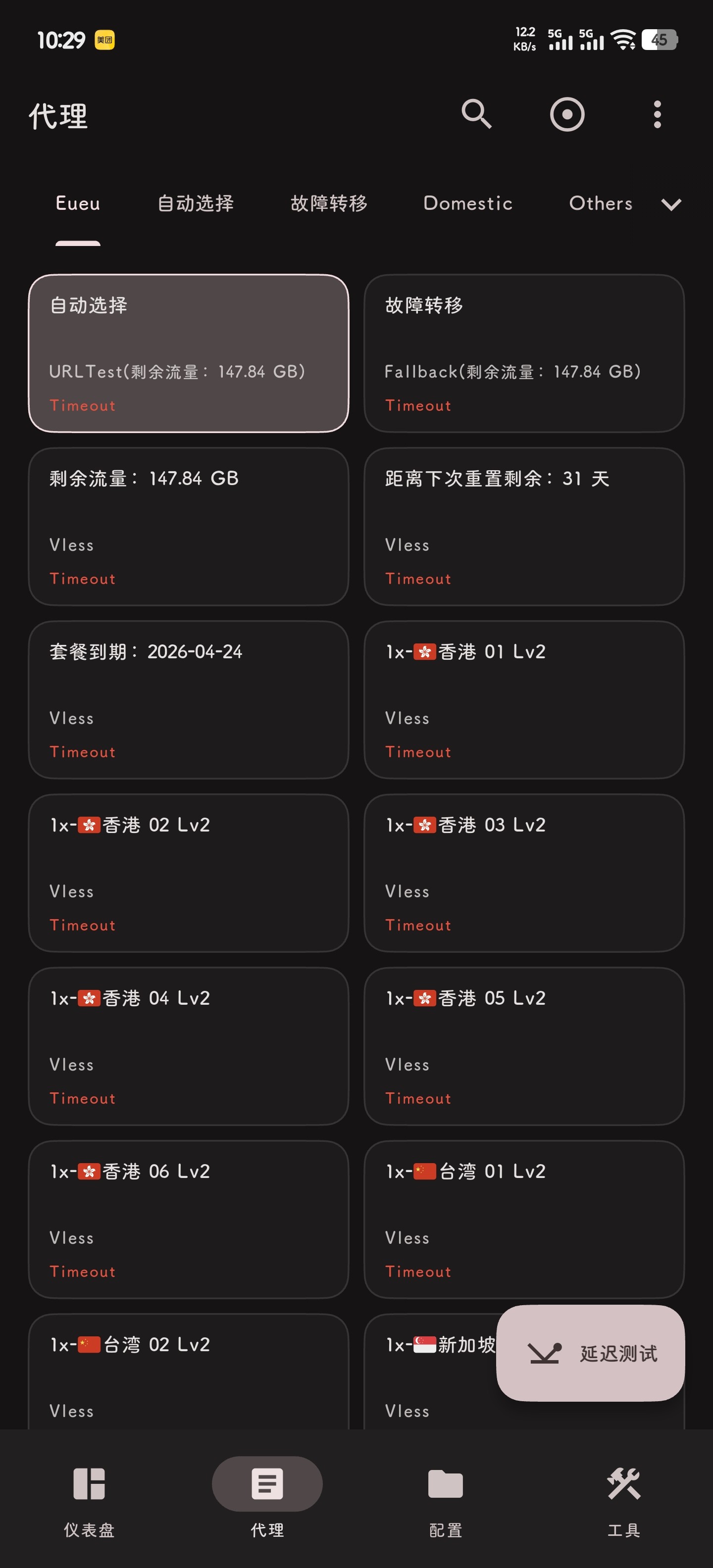Viewport: 713px width, 1568px height.
Task: Choose the 香港 01 Lv2 node
Action: coord(524,699)
